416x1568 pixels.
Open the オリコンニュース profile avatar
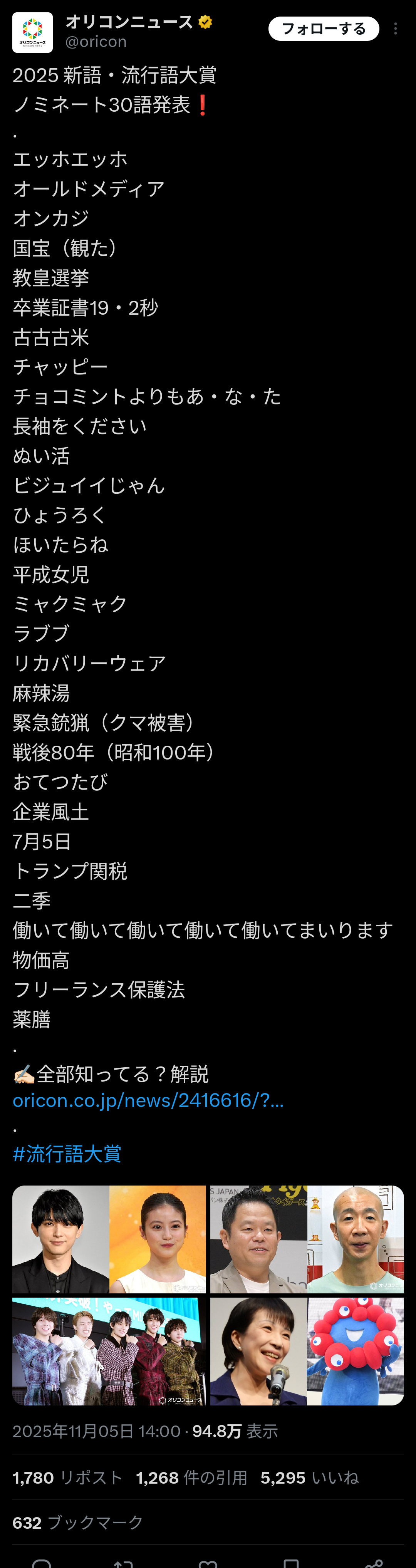tap(32, 32)
